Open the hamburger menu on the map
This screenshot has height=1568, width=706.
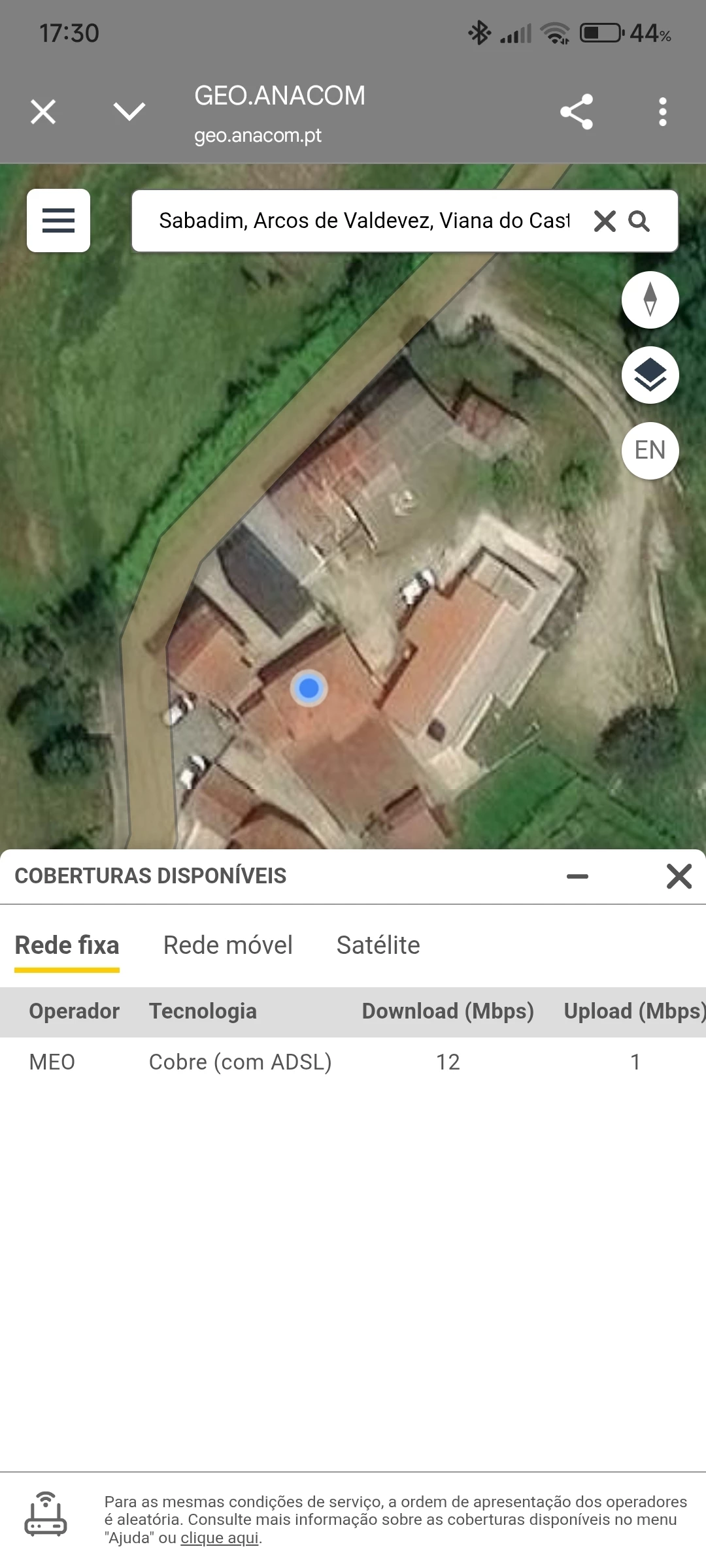[x=58, y=221]
